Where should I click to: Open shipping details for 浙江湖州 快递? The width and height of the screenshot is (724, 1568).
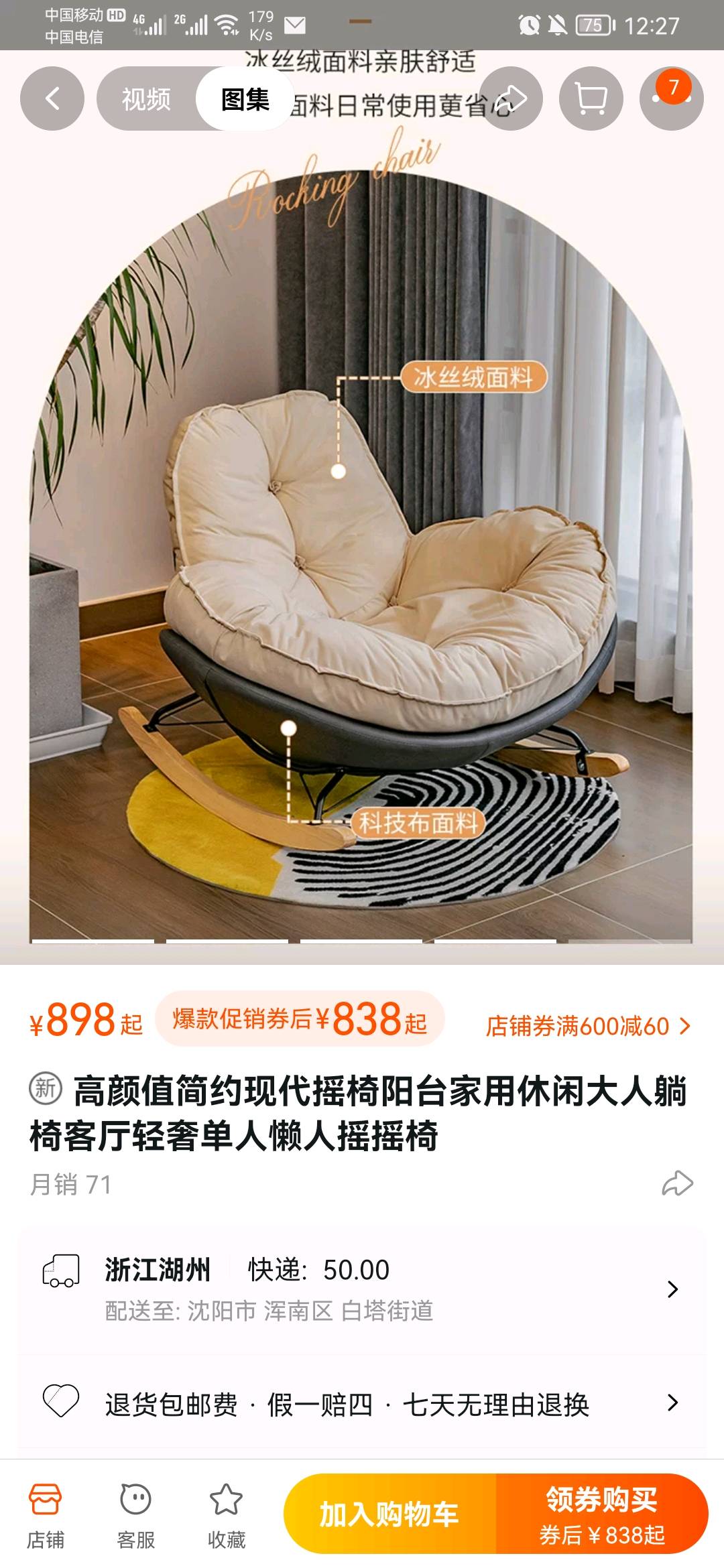point(362,1288)
